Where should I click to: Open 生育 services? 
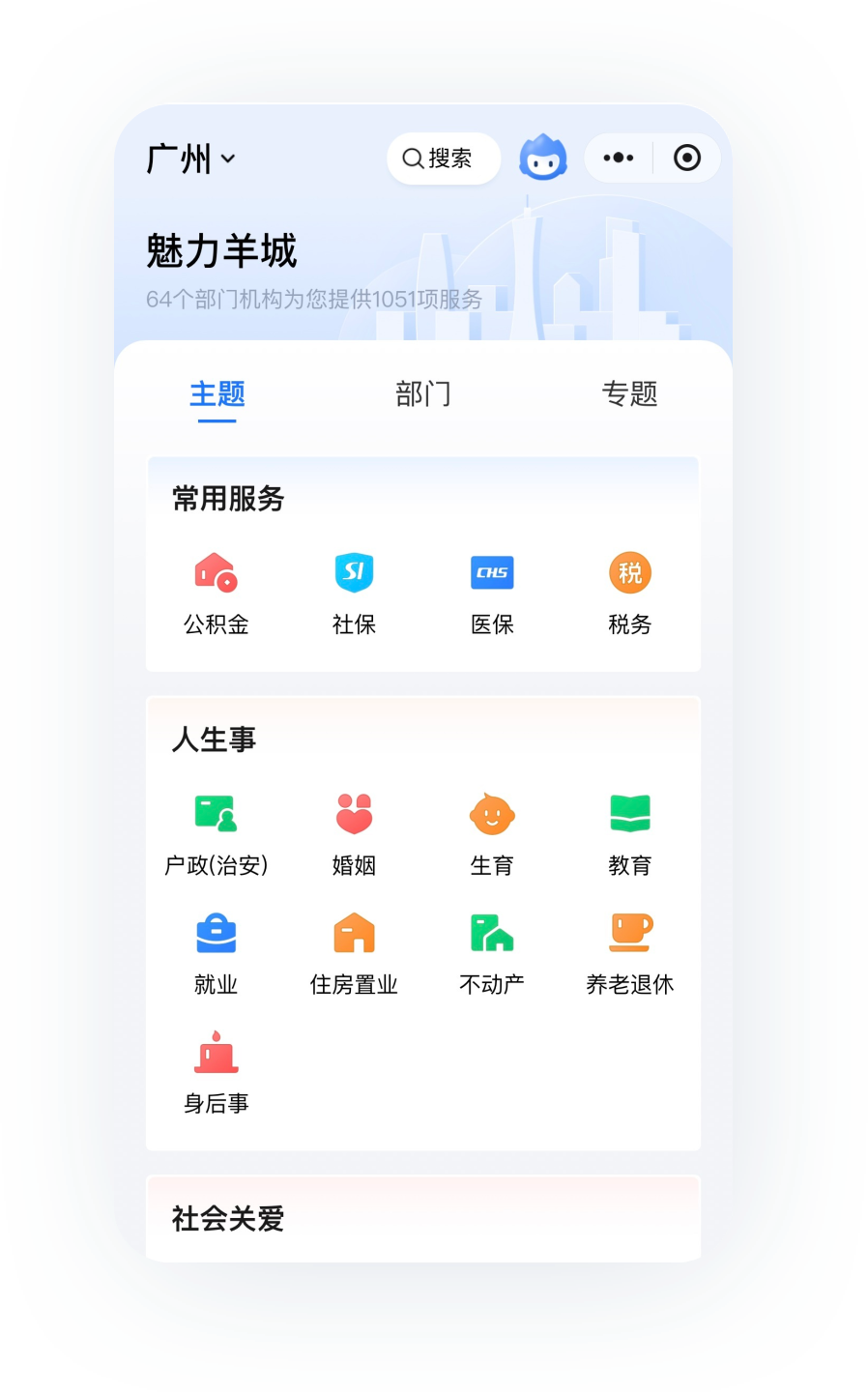click(492, 832)
